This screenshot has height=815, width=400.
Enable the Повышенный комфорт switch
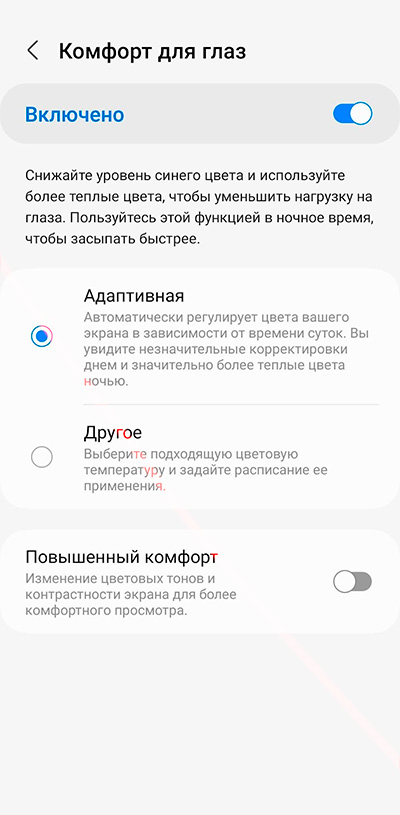(352, 582)
